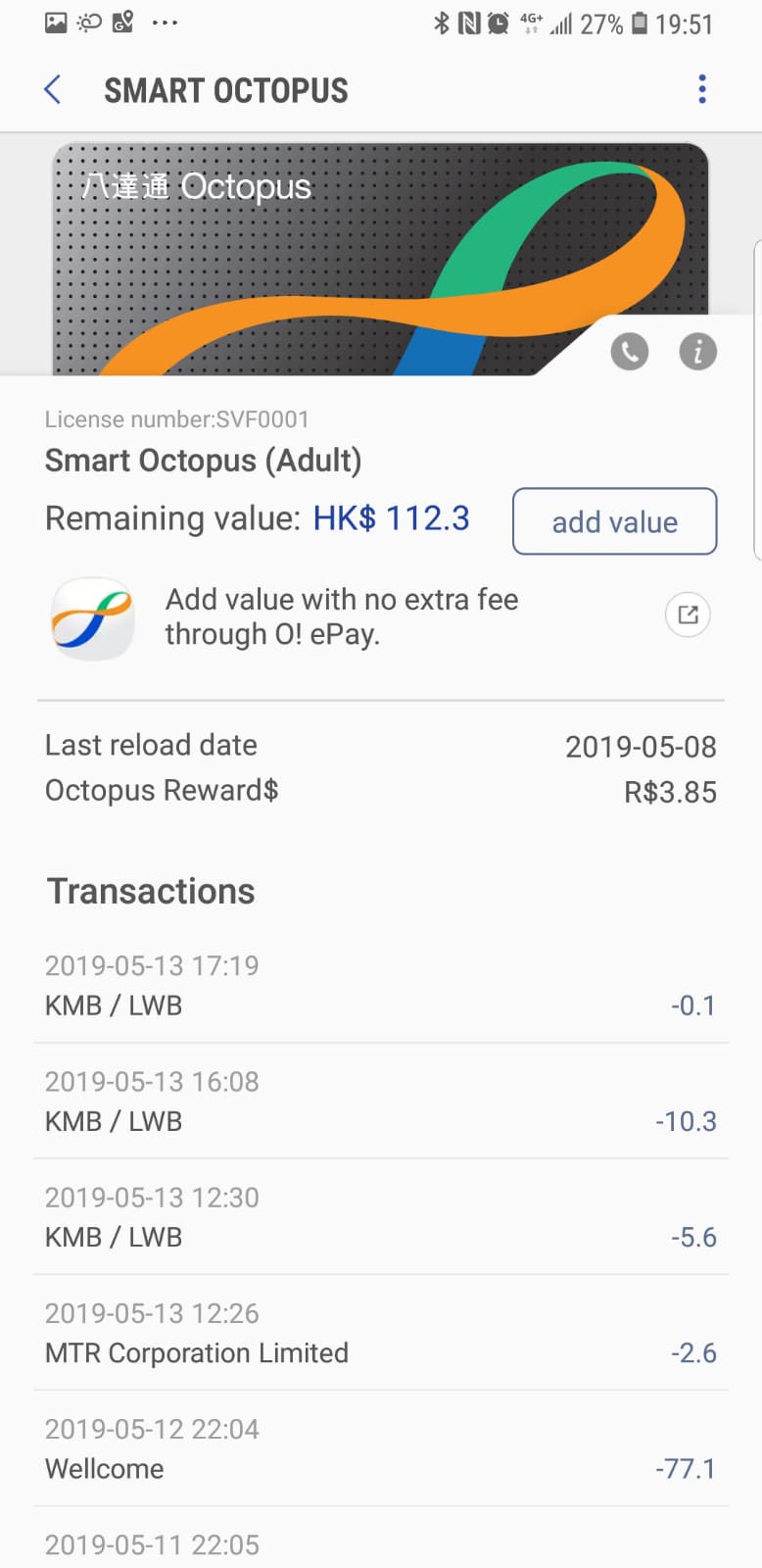
Task: Open the three-dot overflow menu
Action: pos(701,89)
